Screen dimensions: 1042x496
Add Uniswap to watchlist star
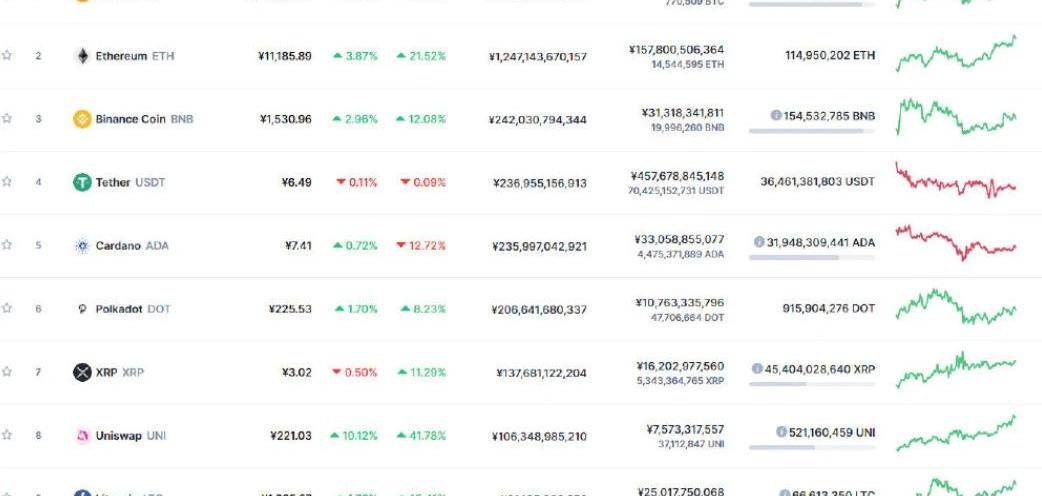point(7,435)
